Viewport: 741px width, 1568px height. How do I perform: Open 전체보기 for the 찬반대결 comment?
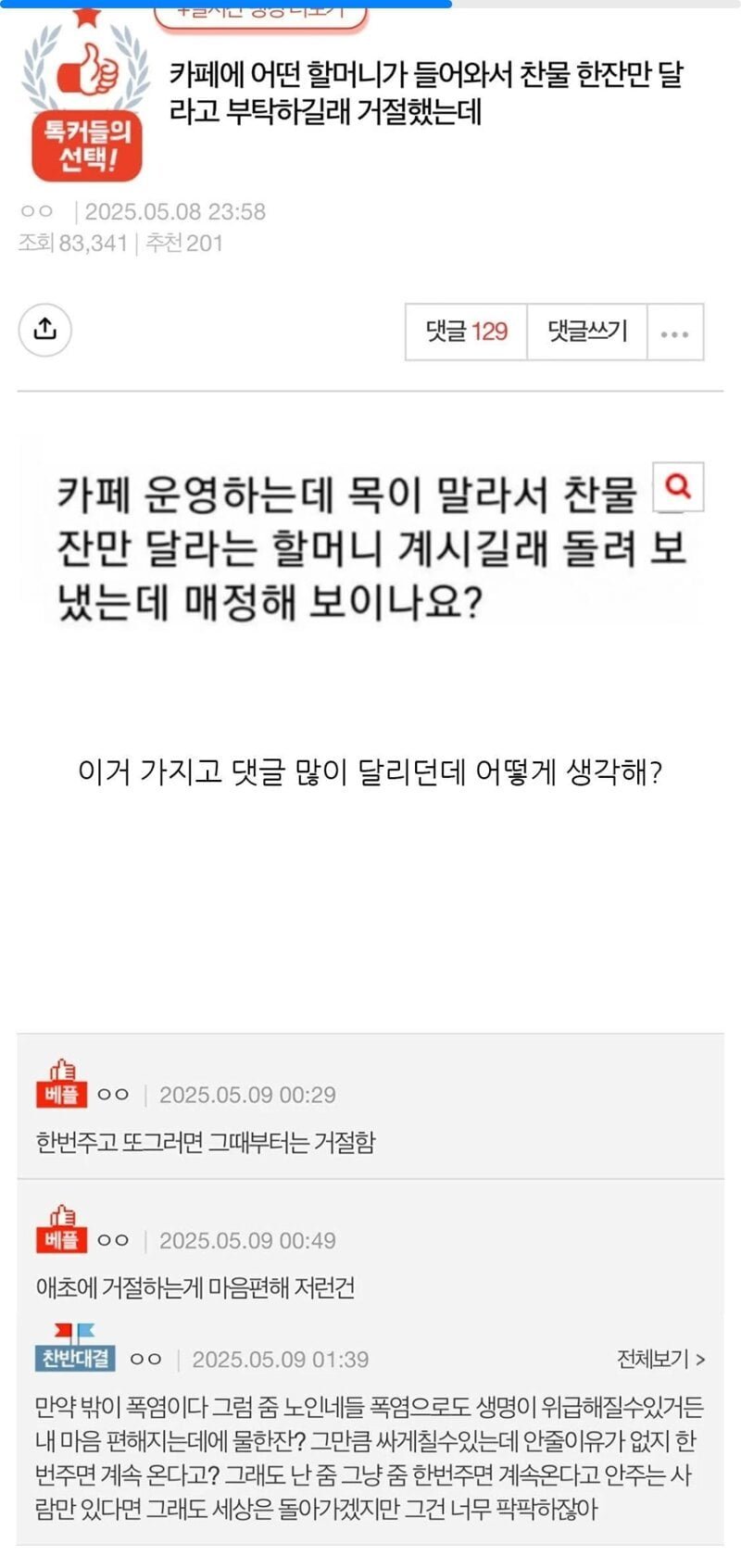(x=660, y=1359)
